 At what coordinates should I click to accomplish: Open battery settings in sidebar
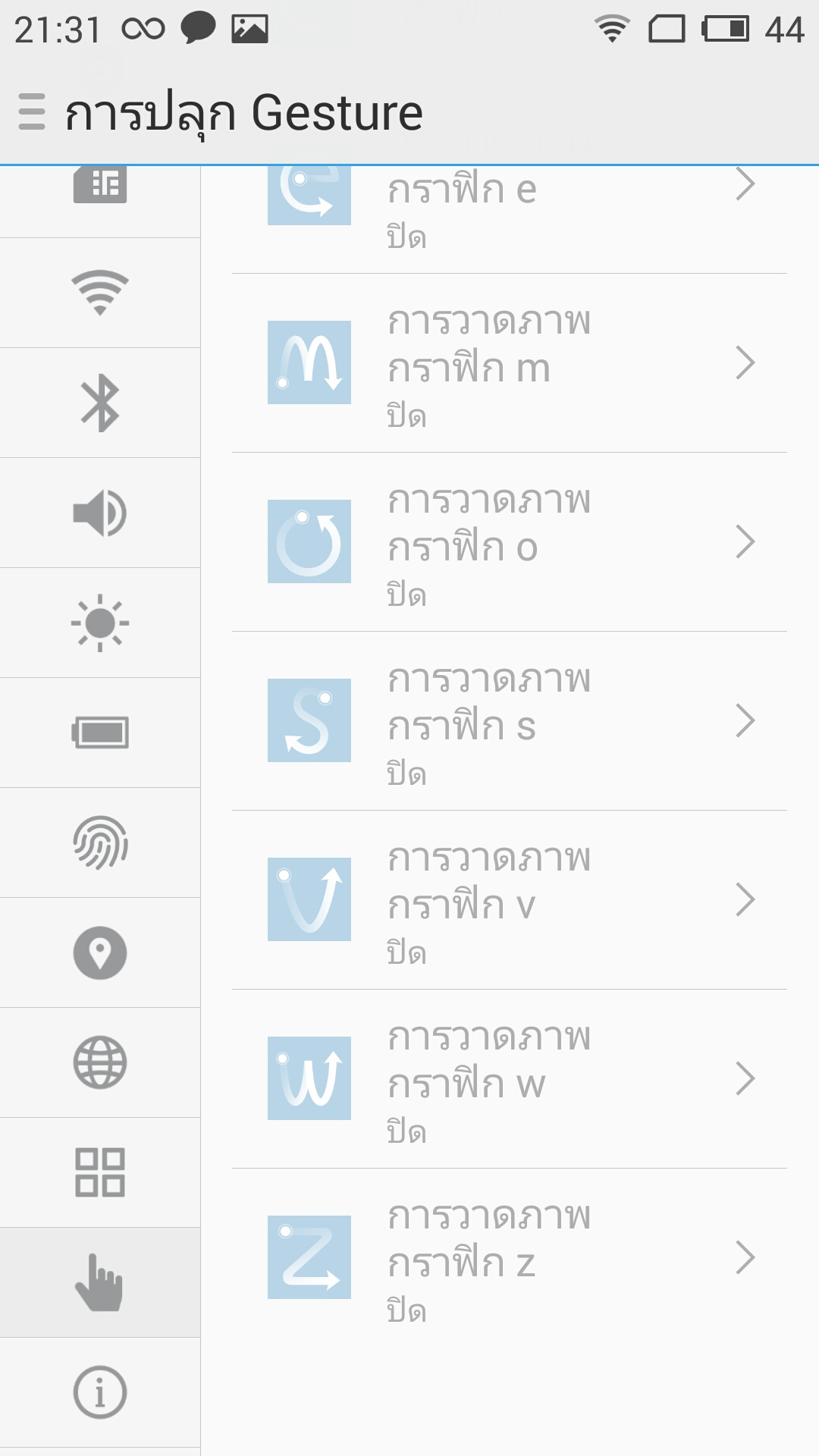click(x=100, y=733)
